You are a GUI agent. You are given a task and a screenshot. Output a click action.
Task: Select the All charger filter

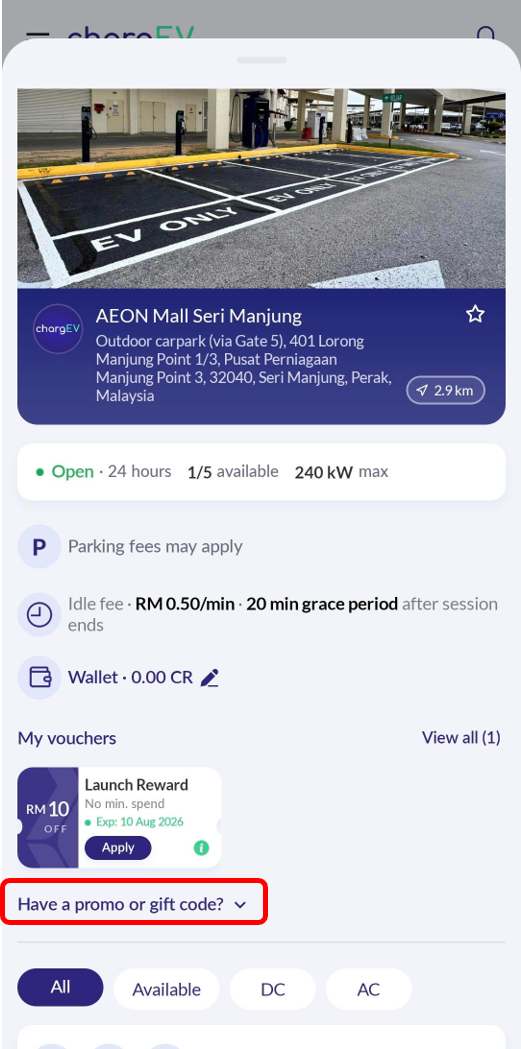(x=60, y=987)
